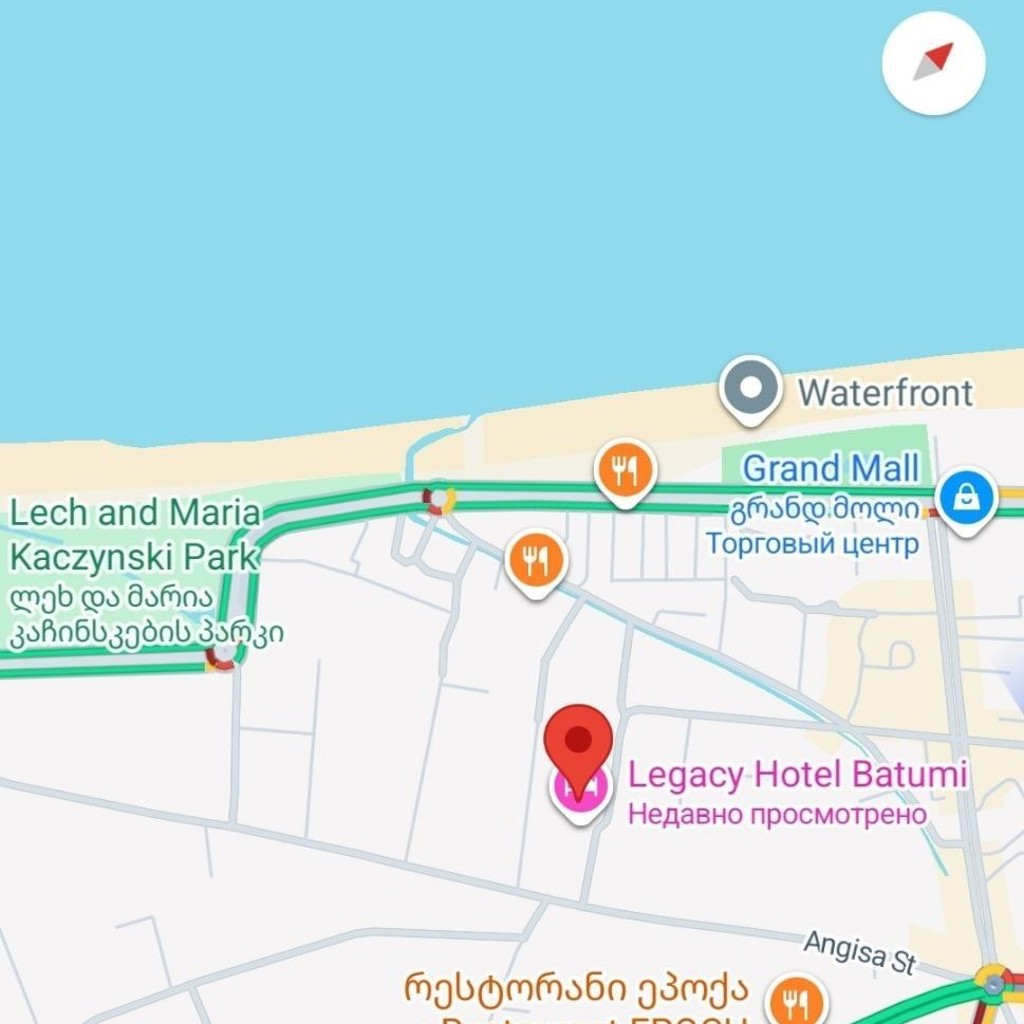
Task: Tap the restaurant pin on the seaside road
Action: click(625, 472)
